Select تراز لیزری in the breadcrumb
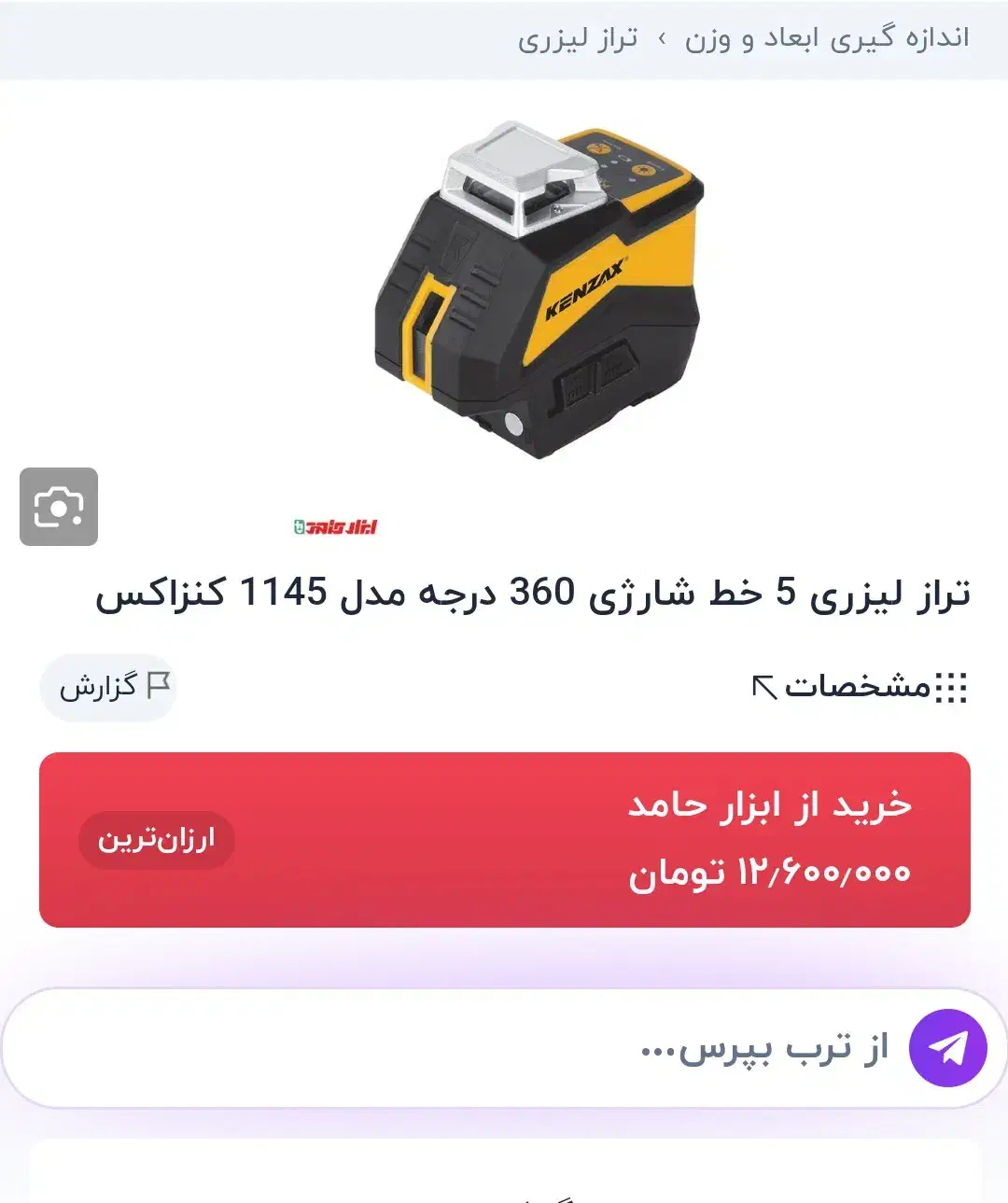 [579, 38]
